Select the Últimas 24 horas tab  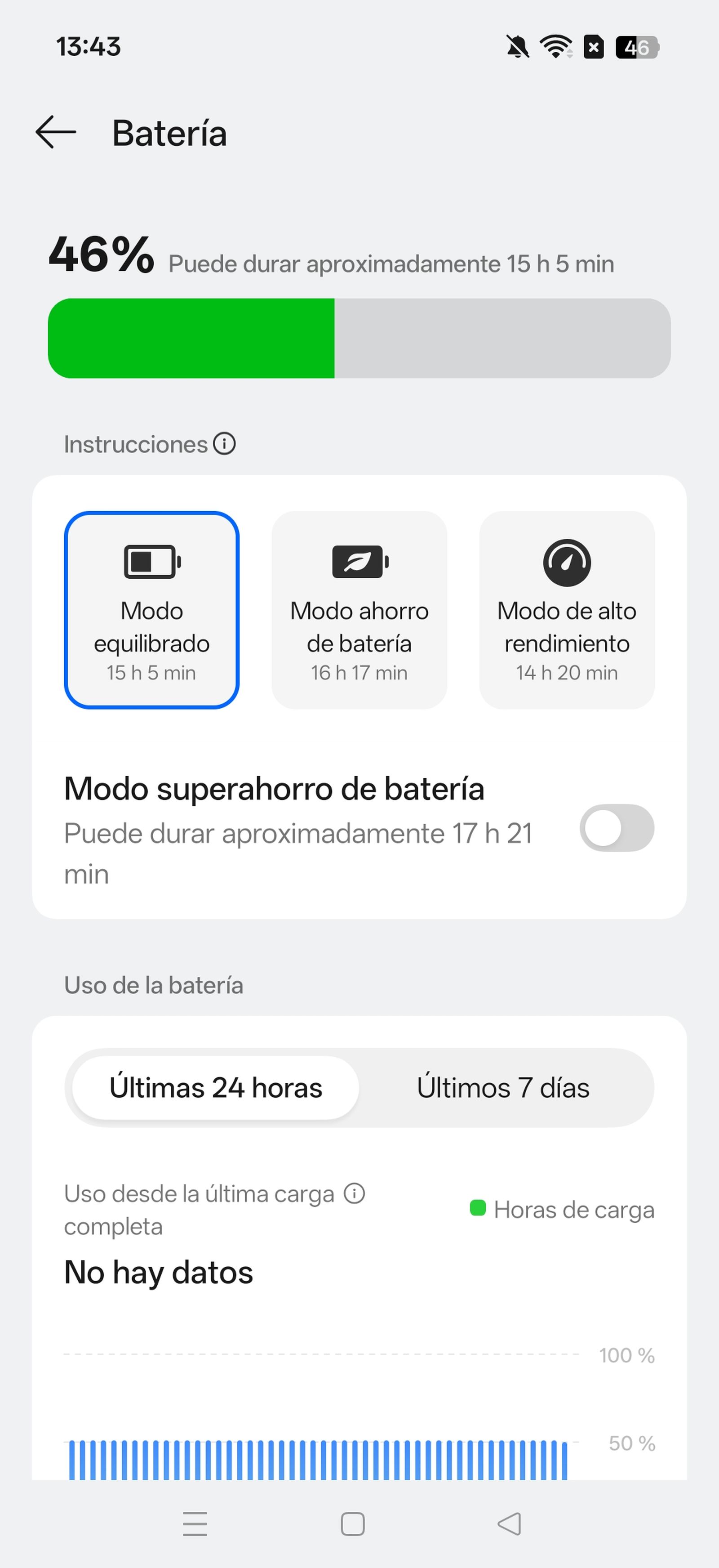(216, 1087)
